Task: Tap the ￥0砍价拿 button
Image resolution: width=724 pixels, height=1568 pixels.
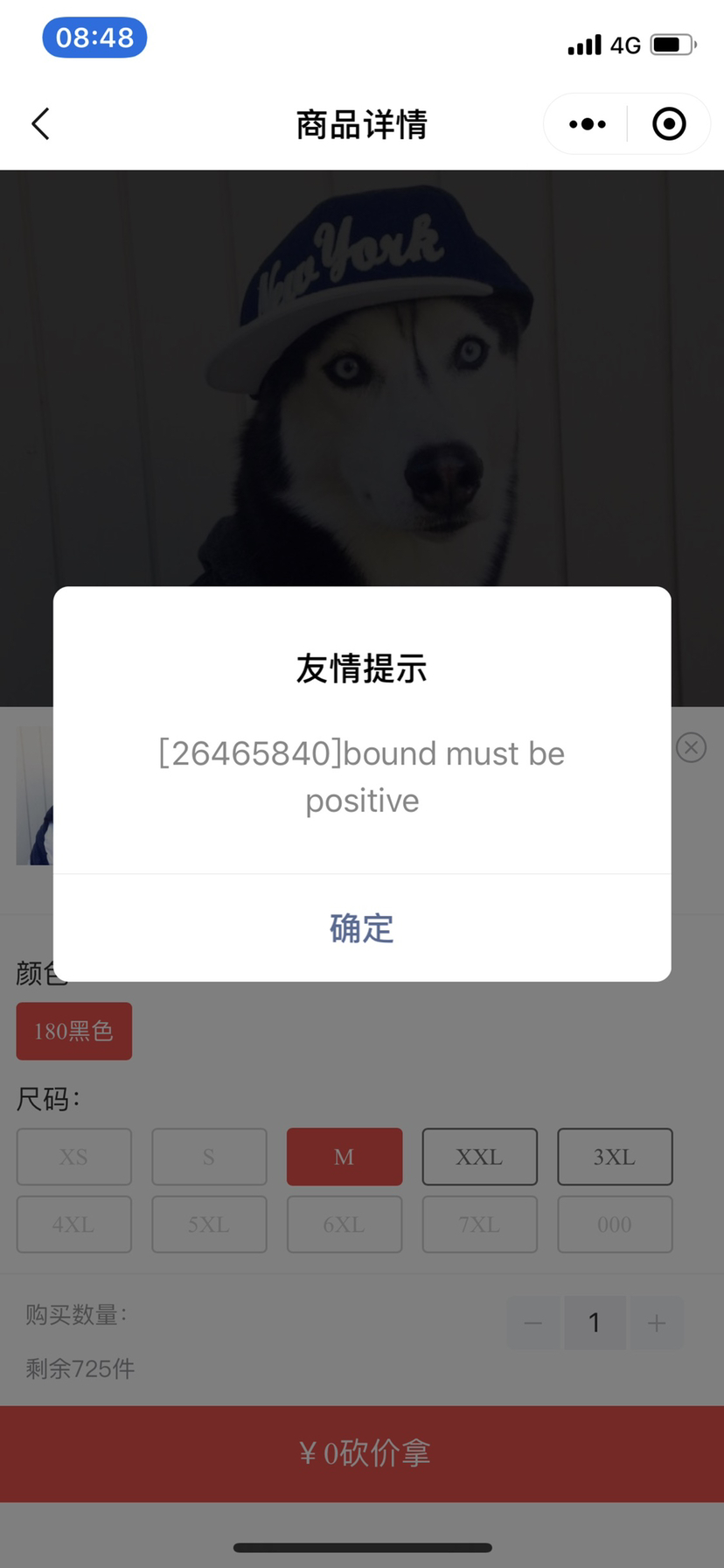Action: click(x=362, y=1453)
